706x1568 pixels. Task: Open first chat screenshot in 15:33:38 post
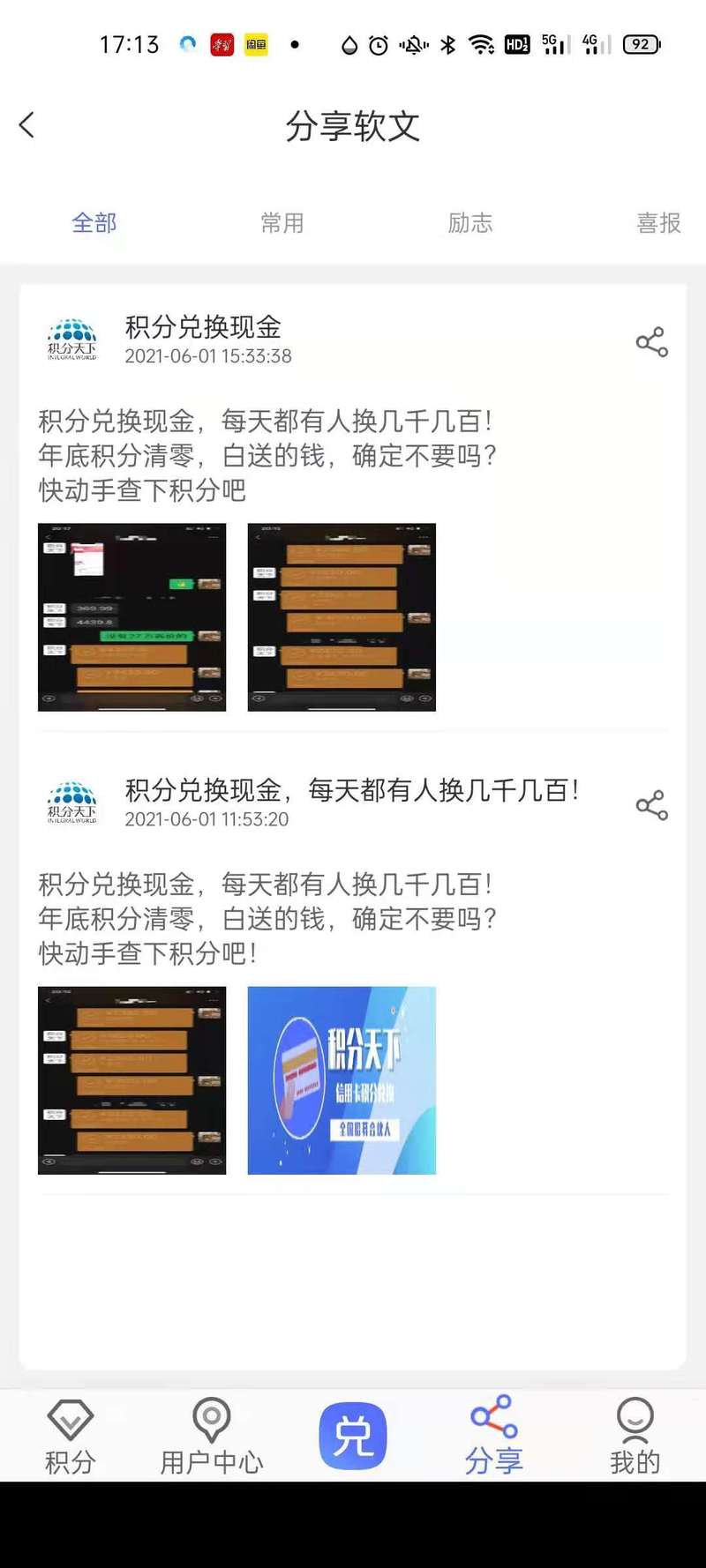coord(131,617)
